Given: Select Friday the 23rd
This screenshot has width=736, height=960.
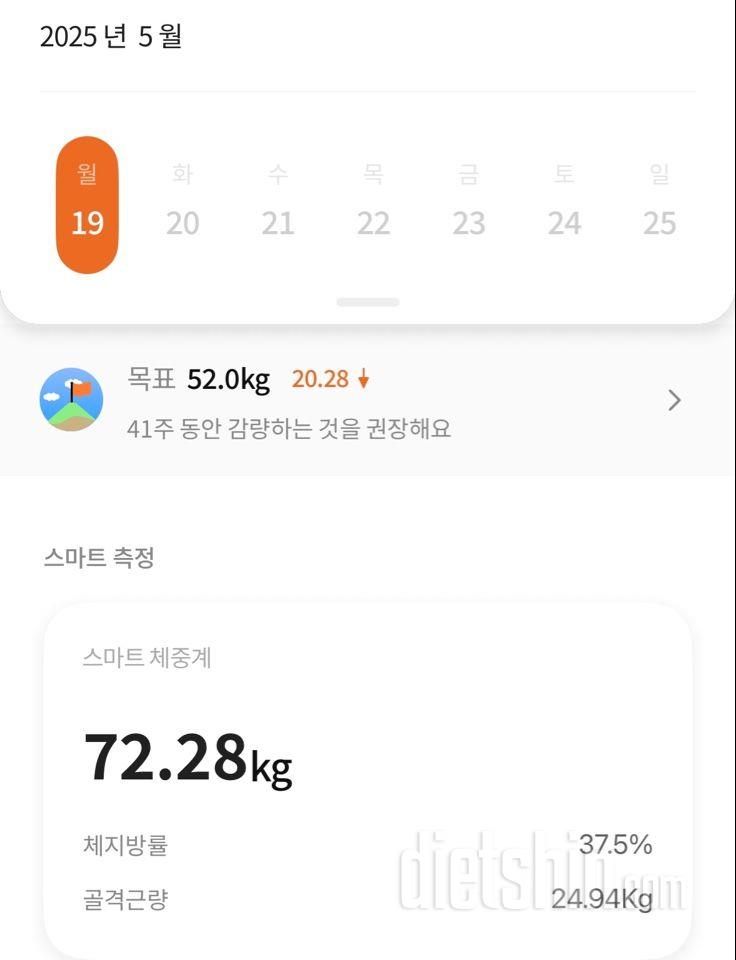Looking at the screenshot, I should pyautogui.click(x=468, y=205).
